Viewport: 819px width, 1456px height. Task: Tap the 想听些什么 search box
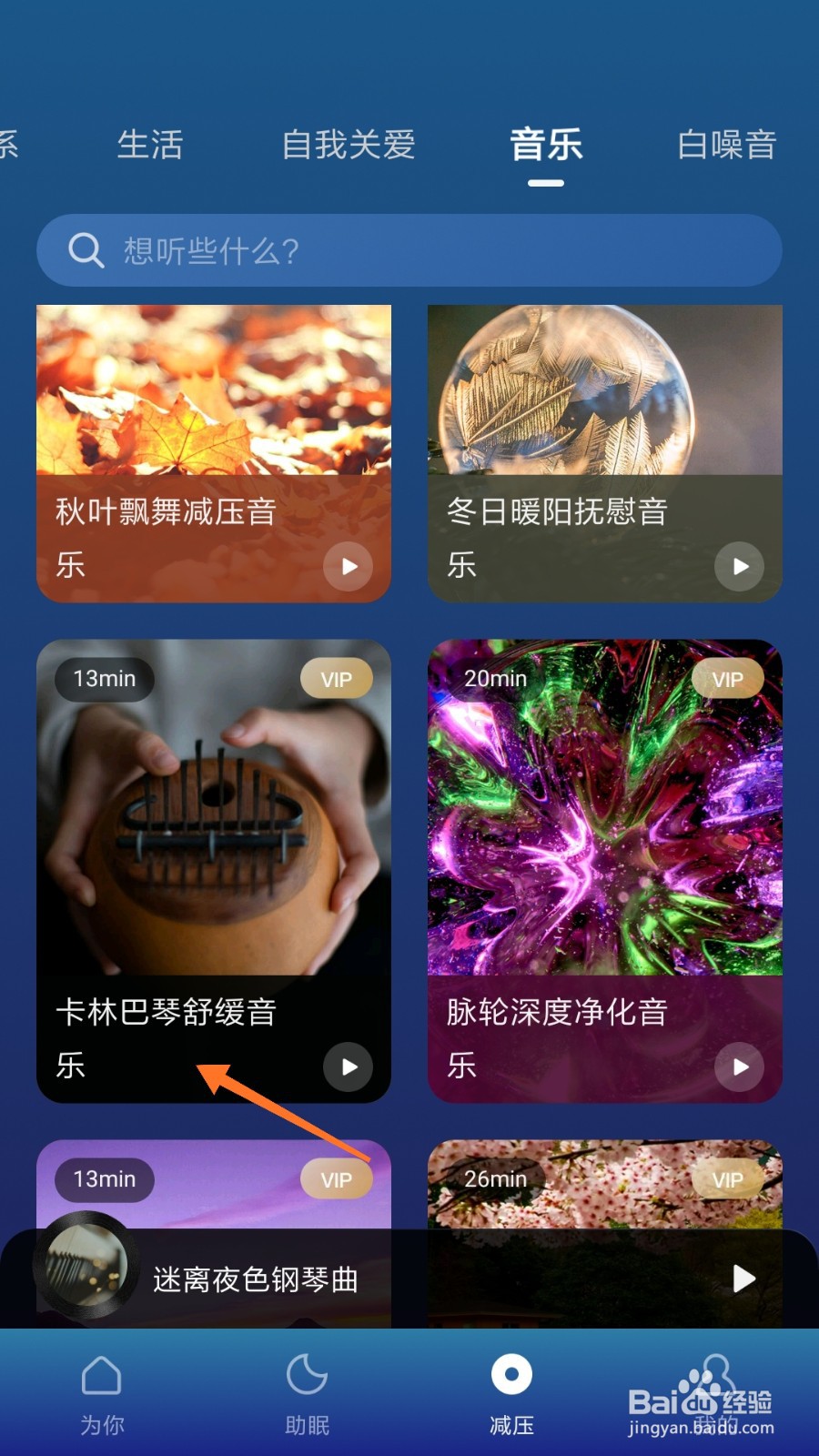coord(409,250)
